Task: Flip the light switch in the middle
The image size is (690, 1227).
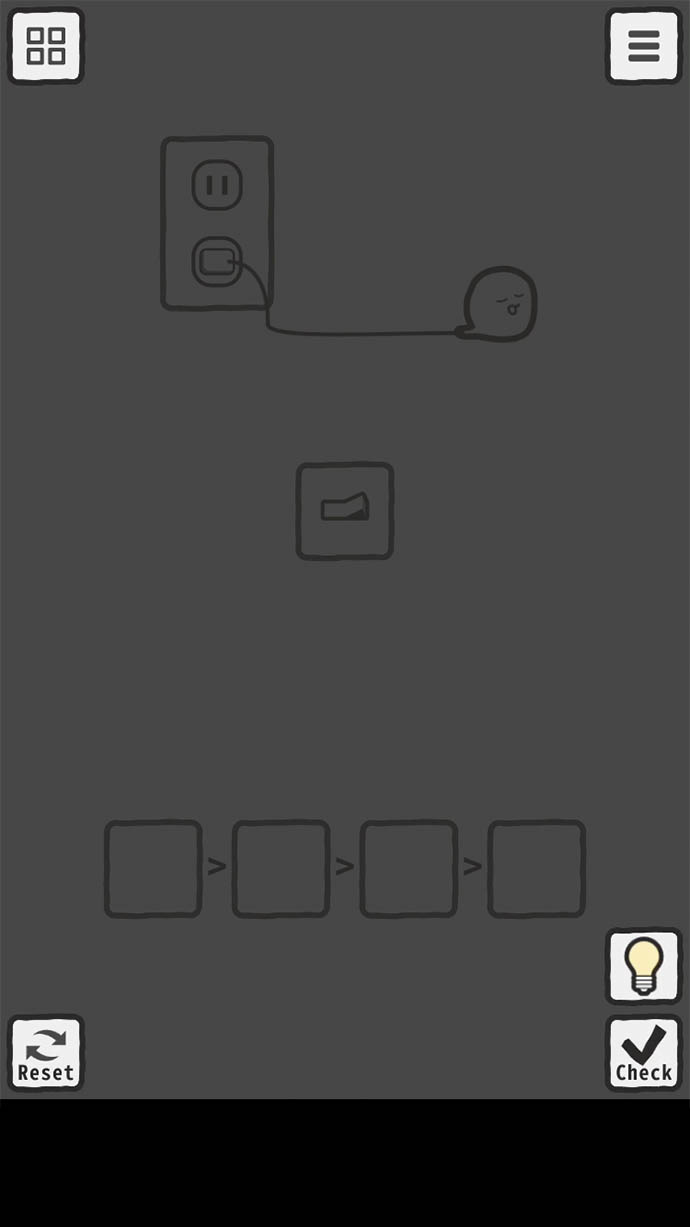Action: [345, 510]
